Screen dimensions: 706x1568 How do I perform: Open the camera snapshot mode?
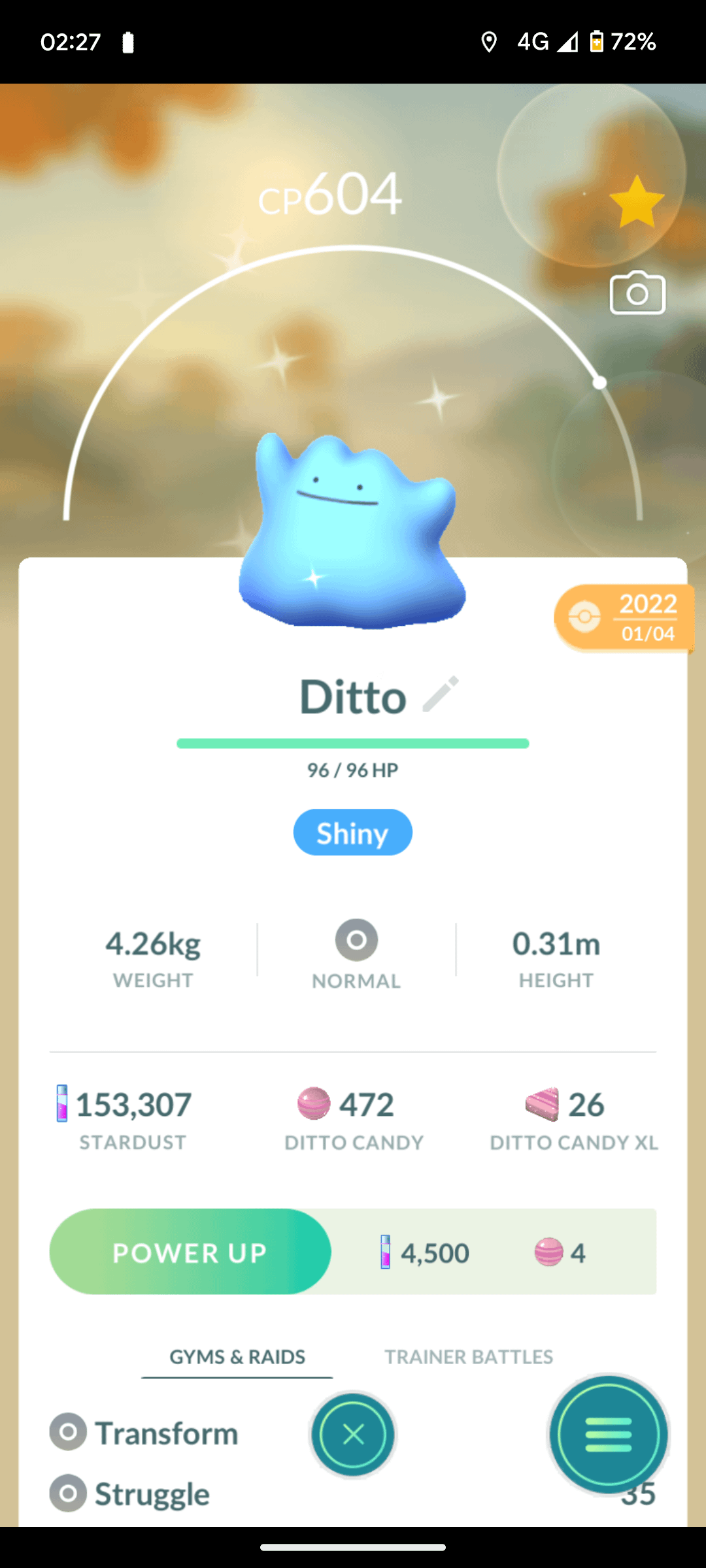[x=637, y=293]
